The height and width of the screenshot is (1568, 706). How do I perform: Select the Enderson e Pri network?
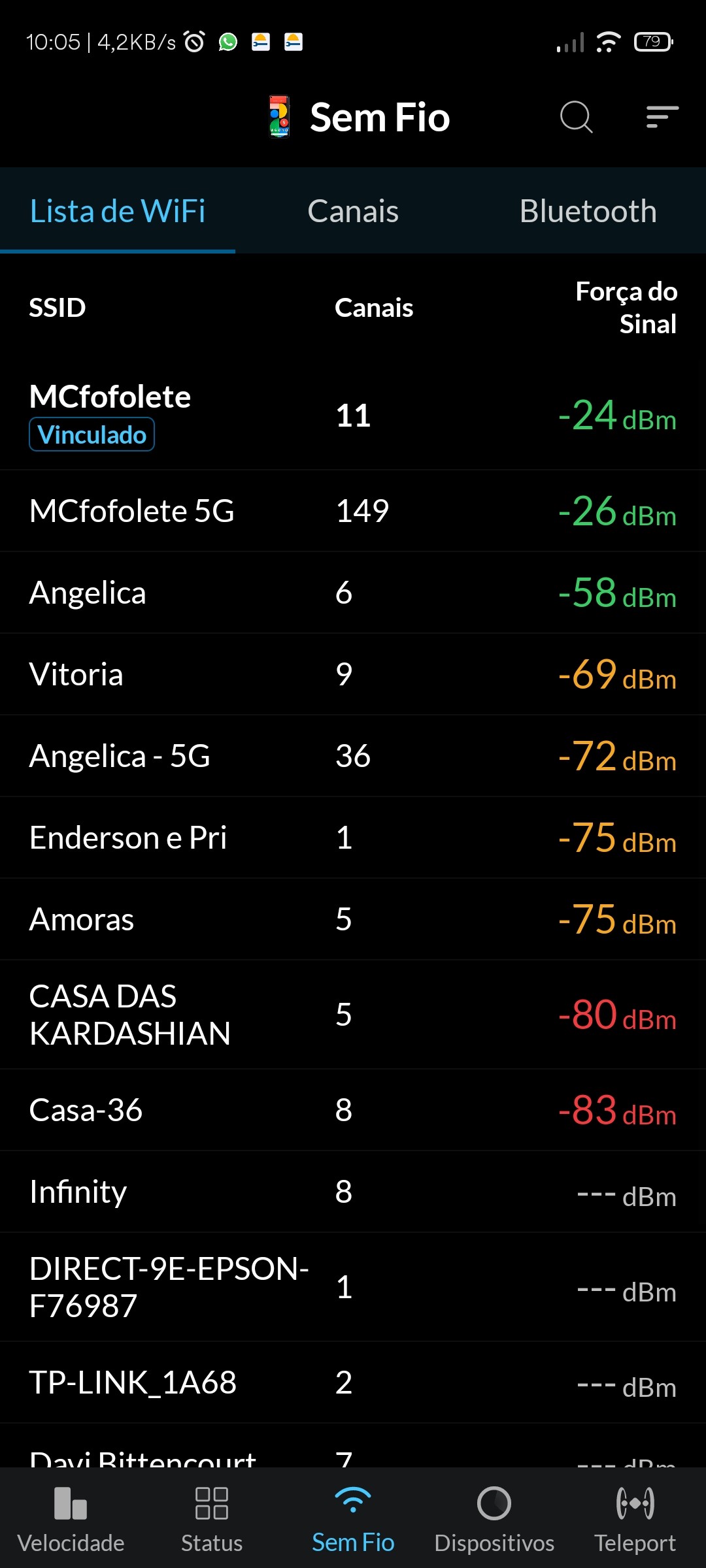tap(353, 838)
